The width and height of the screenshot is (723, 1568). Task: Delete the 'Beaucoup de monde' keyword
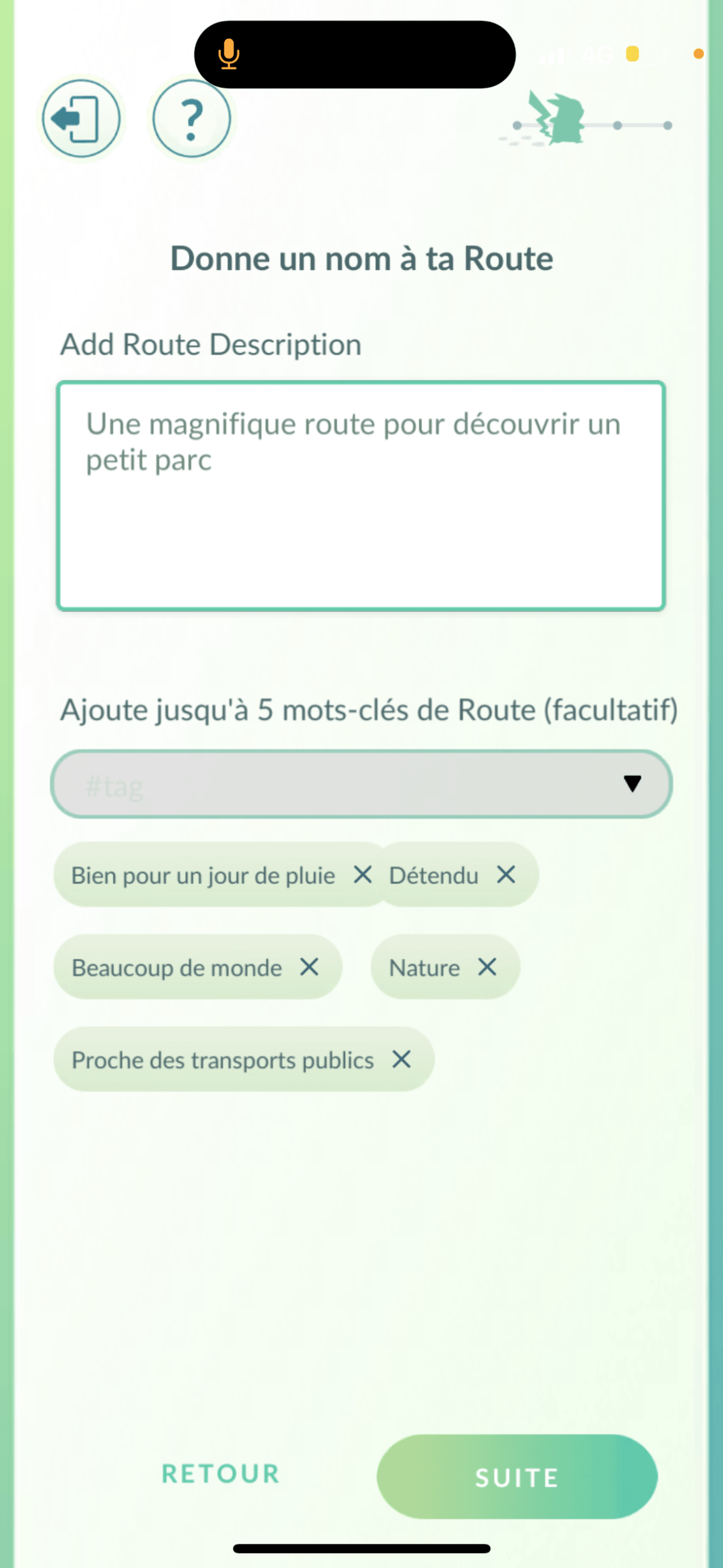point(309,967)
